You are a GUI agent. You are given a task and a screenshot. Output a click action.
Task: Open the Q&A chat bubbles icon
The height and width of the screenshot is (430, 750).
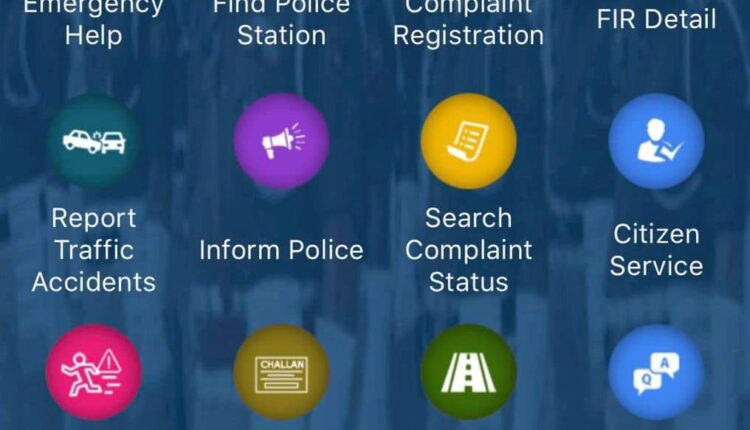(656, 372)
